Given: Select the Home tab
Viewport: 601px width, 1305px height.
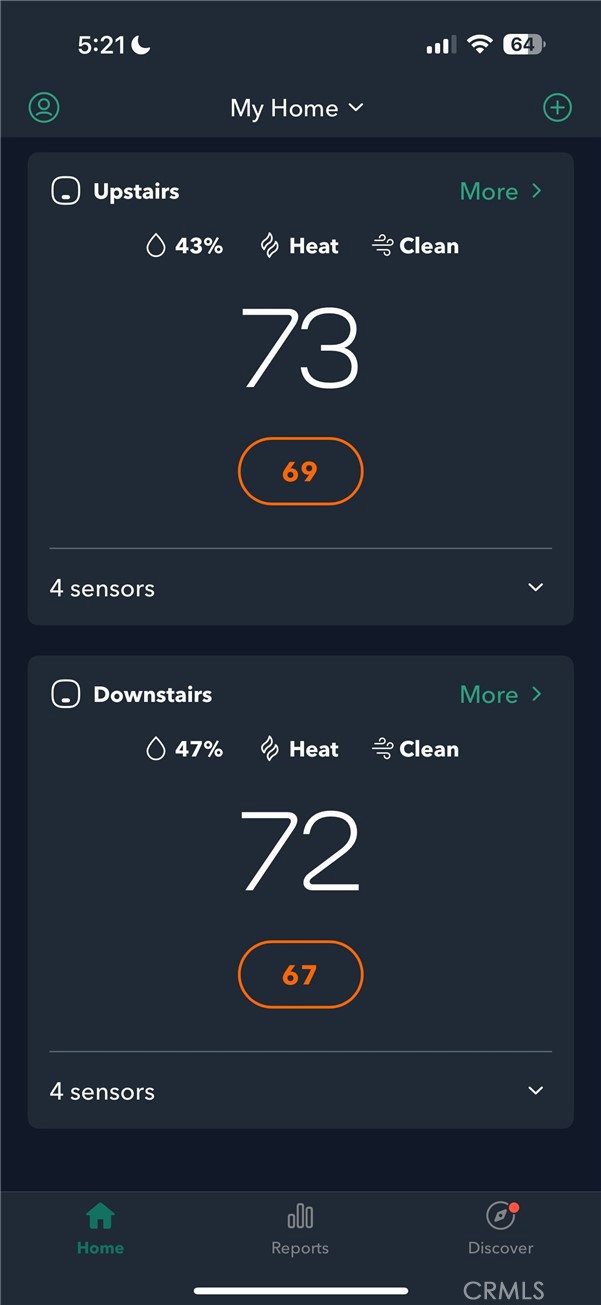Looking at the screenshot, I should click(x=100, y=1229).
